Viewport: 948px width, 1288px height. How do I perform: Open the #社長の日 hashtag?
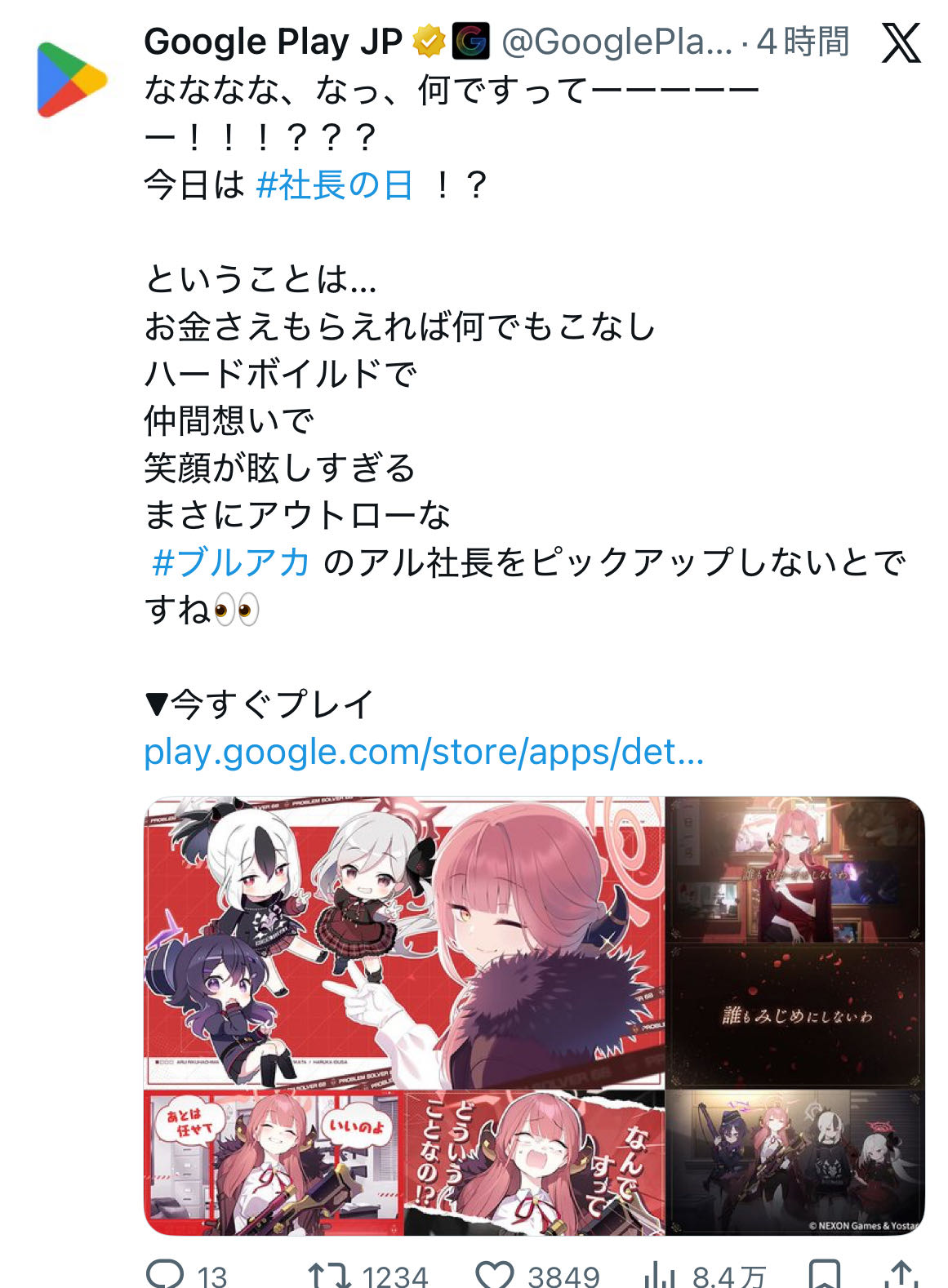click(334, 185)
